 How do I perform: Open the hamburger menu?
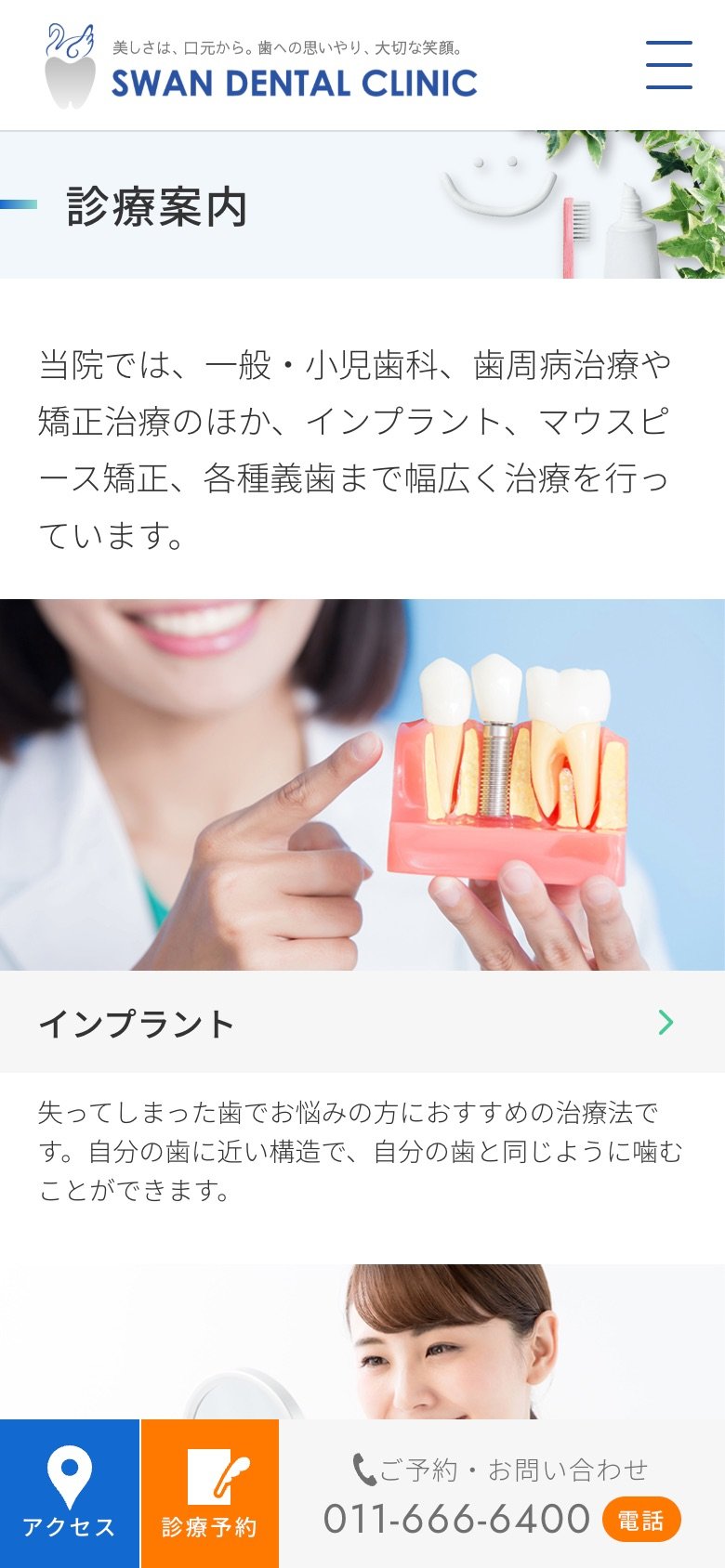tap(669, 65)
